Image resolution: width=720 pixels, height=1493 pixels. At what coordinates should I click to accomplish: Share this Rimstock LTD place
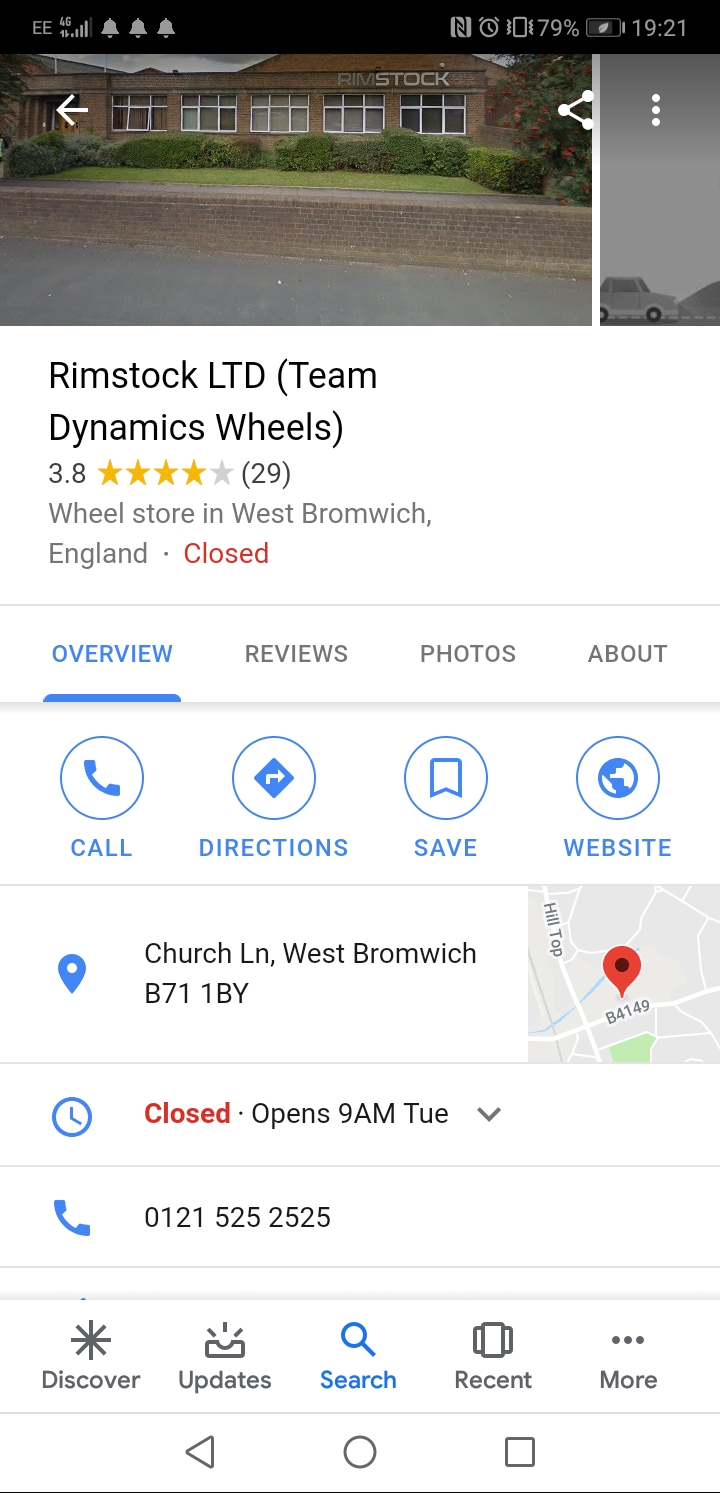click(575, 110)
